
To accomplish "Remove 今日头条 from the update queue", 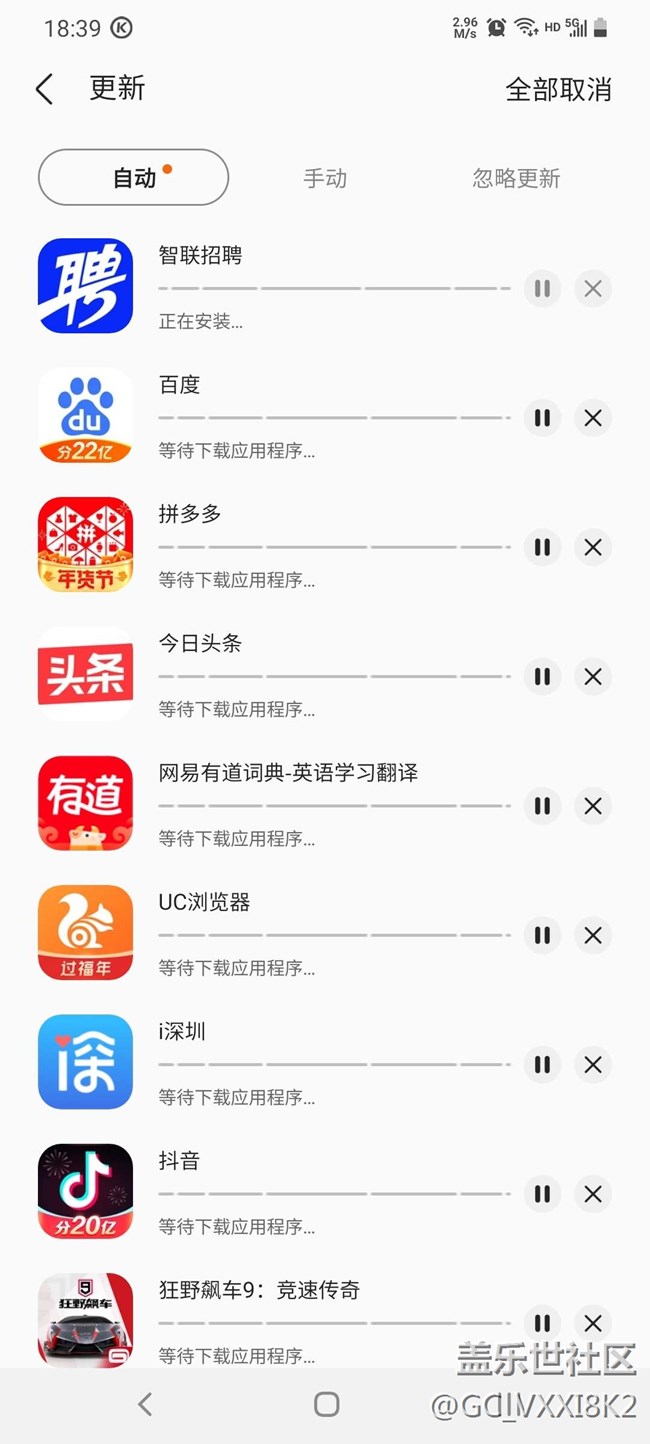I will click(593, 677).
